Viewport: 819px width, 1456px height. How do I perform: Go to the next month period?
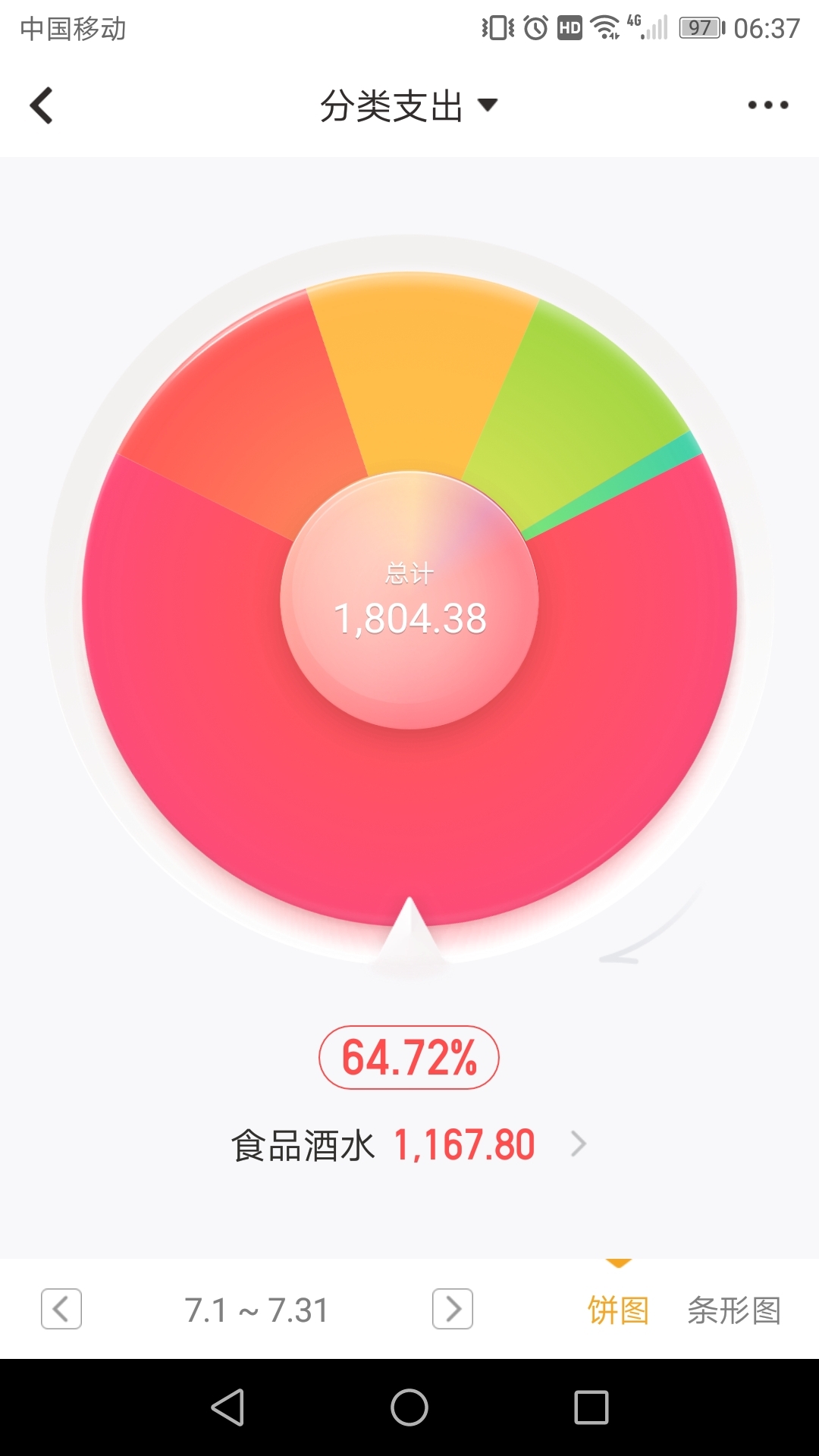[x=453, y=1309]
